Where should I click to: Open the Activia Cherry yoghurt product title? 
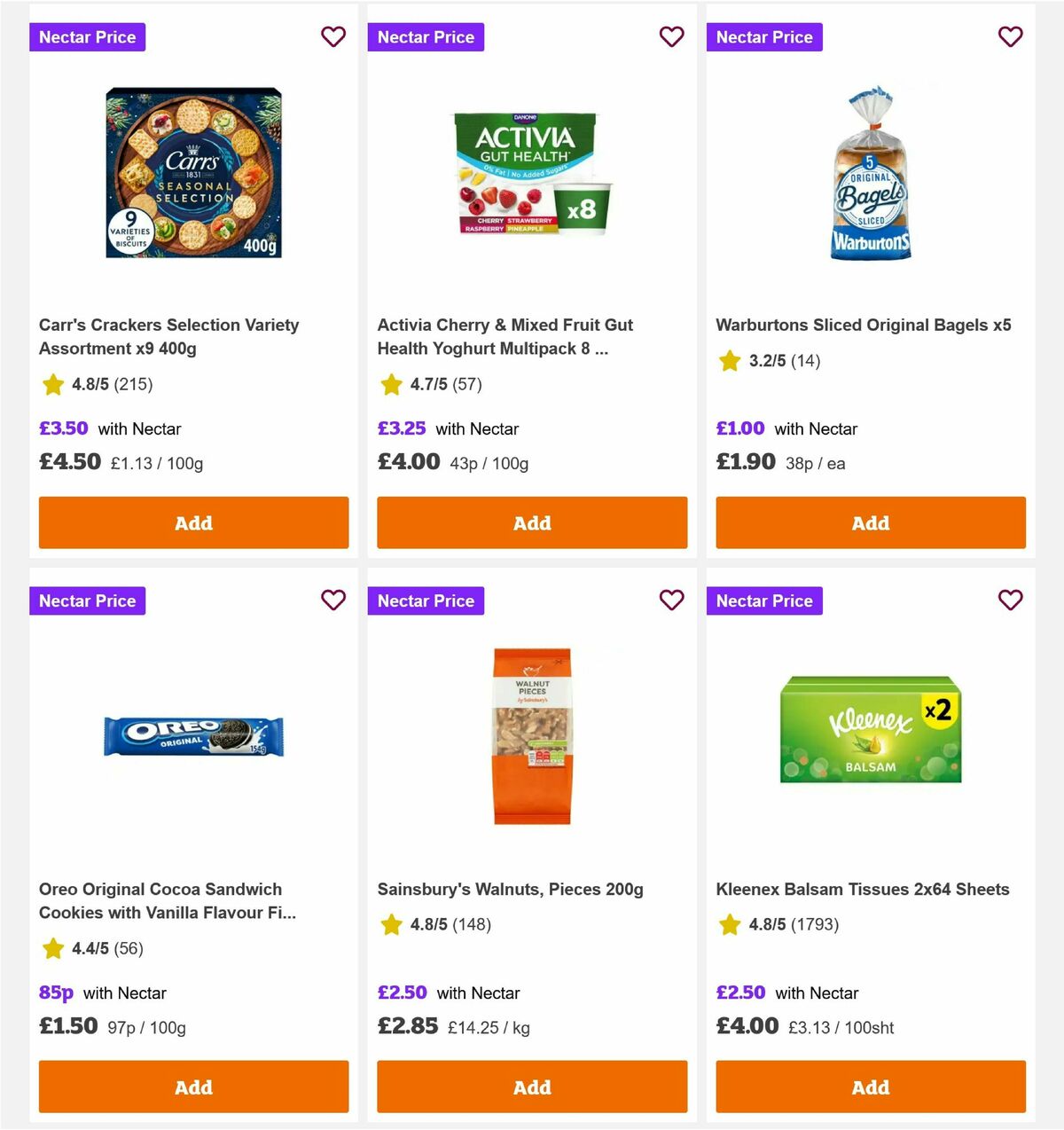point(505,336)
